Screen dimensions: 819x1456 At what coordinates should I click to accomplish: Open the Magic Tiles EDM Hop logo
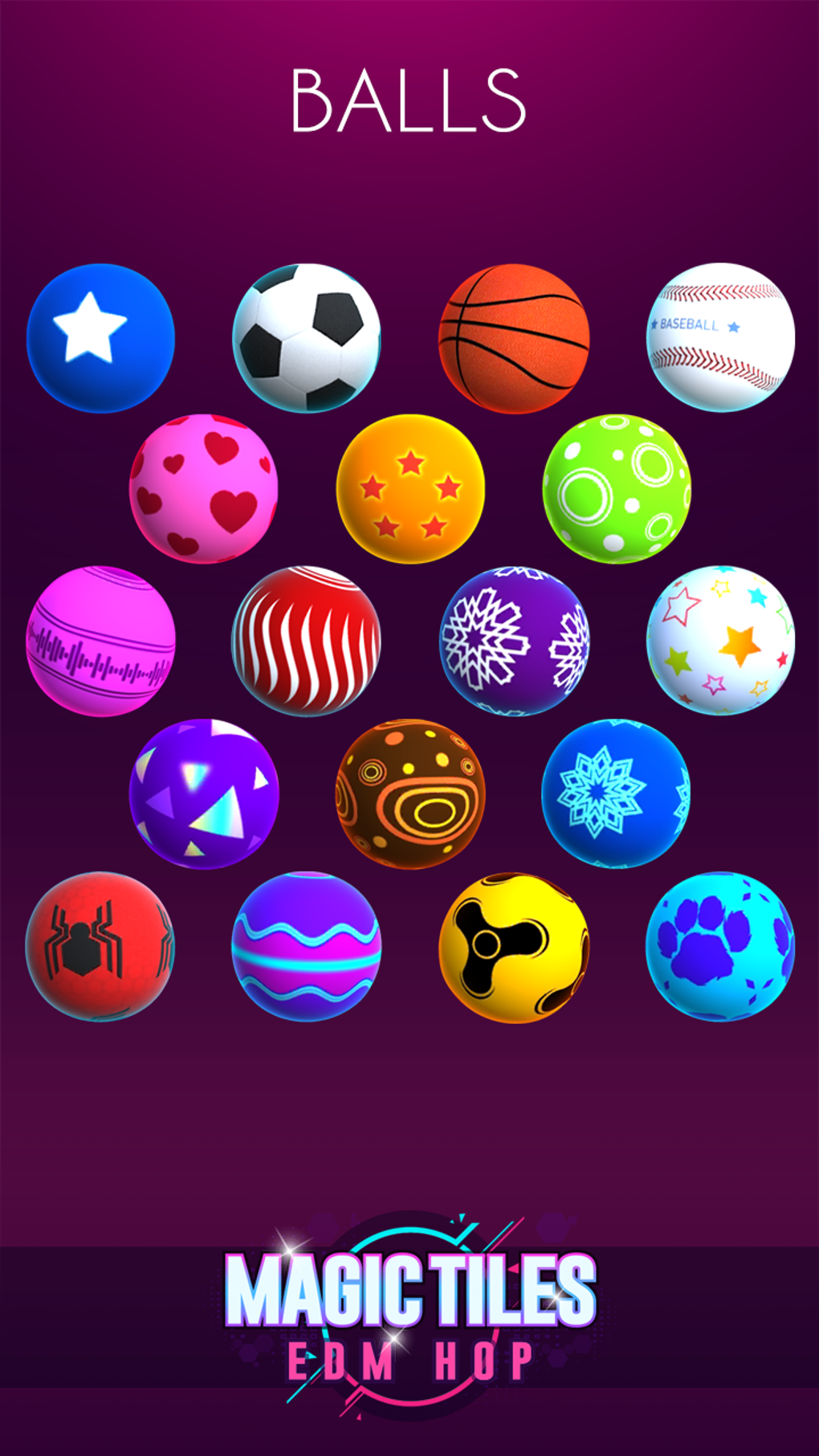(x=409, y=1295)
